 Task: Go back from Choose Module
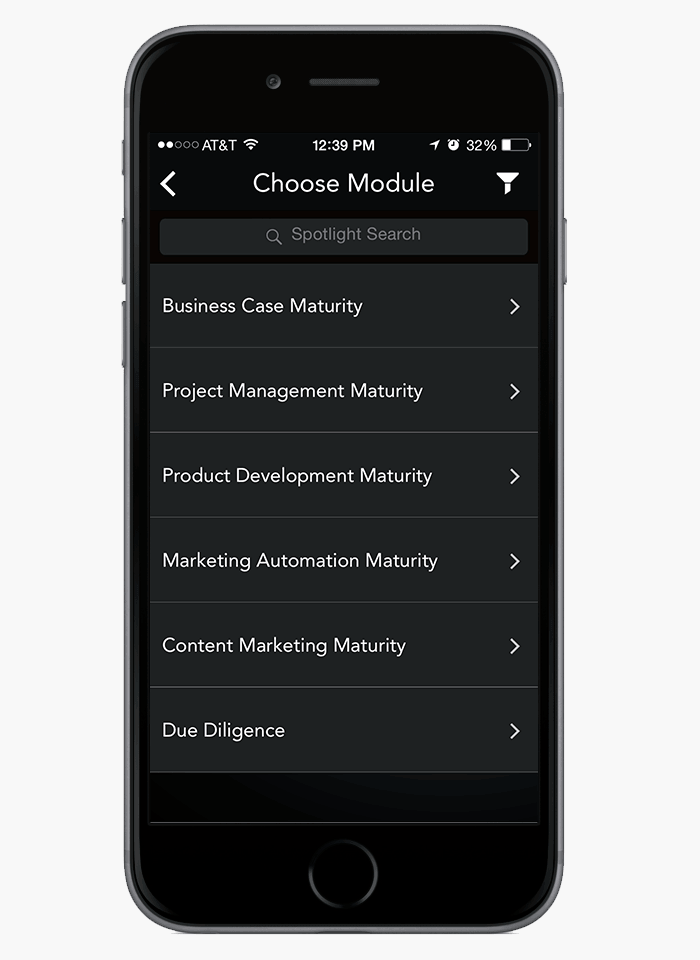coord(168,184)
